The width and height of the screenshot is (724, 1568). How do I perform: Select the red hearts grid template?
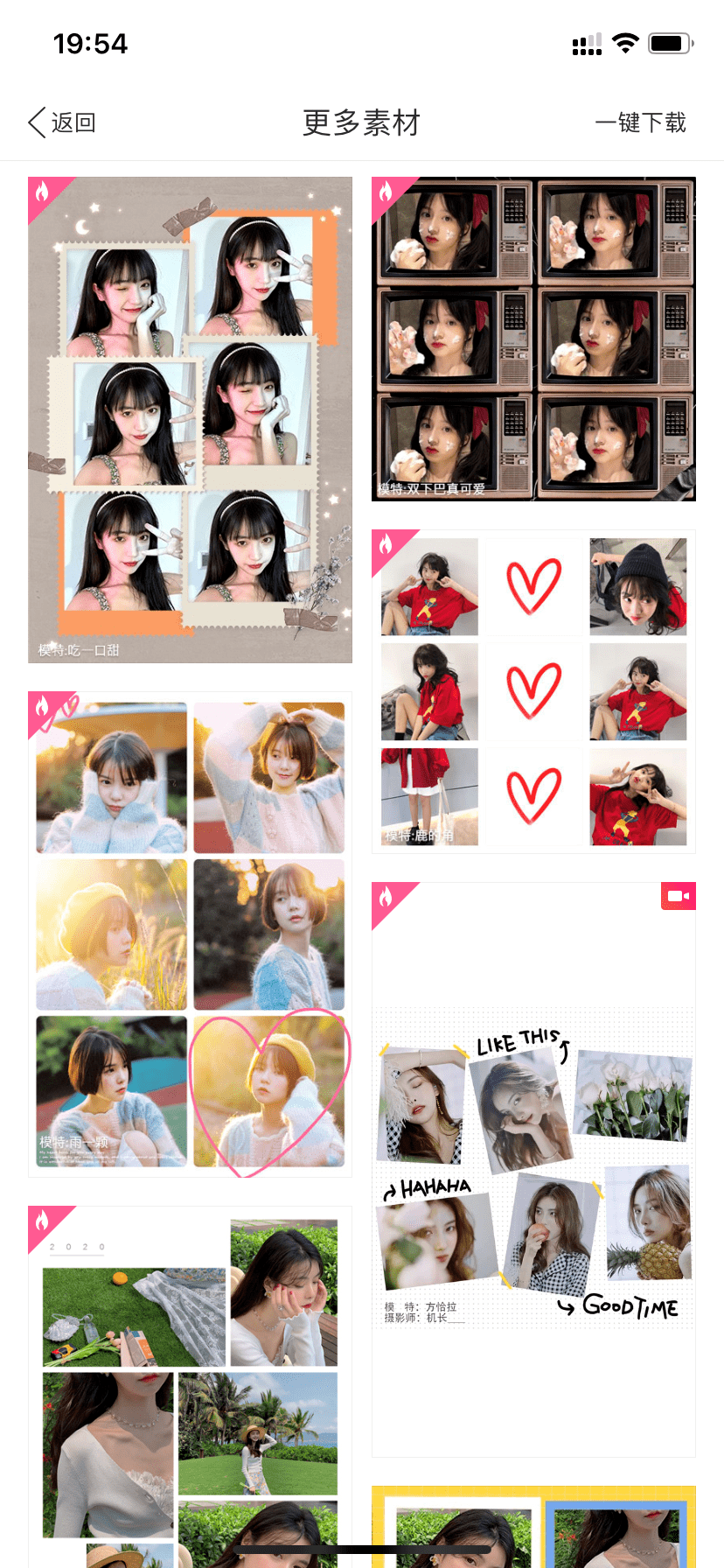pos(533,691)
